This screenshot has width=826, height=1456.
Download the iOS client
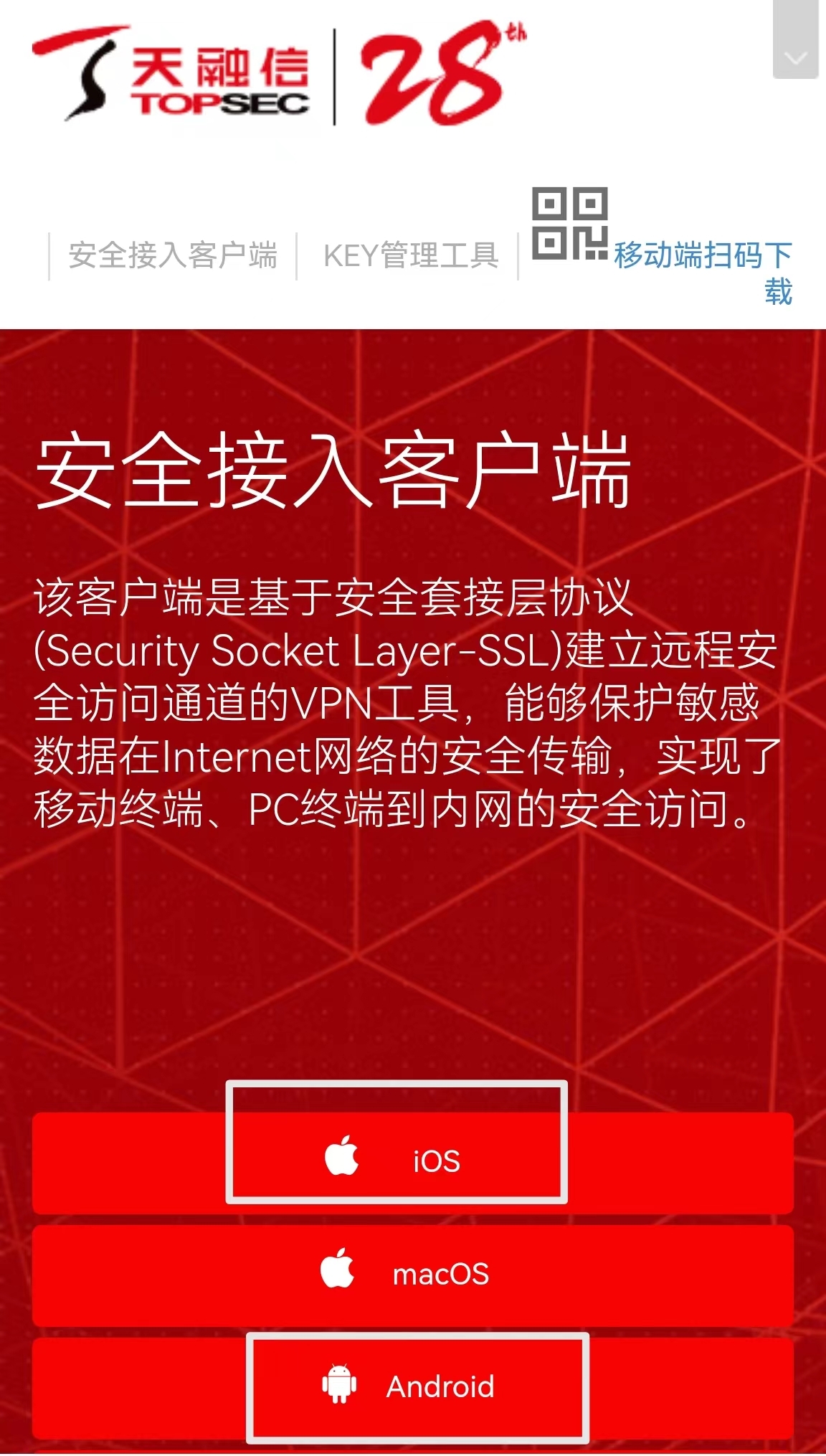pyautogui.click(x=412, y=1161)
